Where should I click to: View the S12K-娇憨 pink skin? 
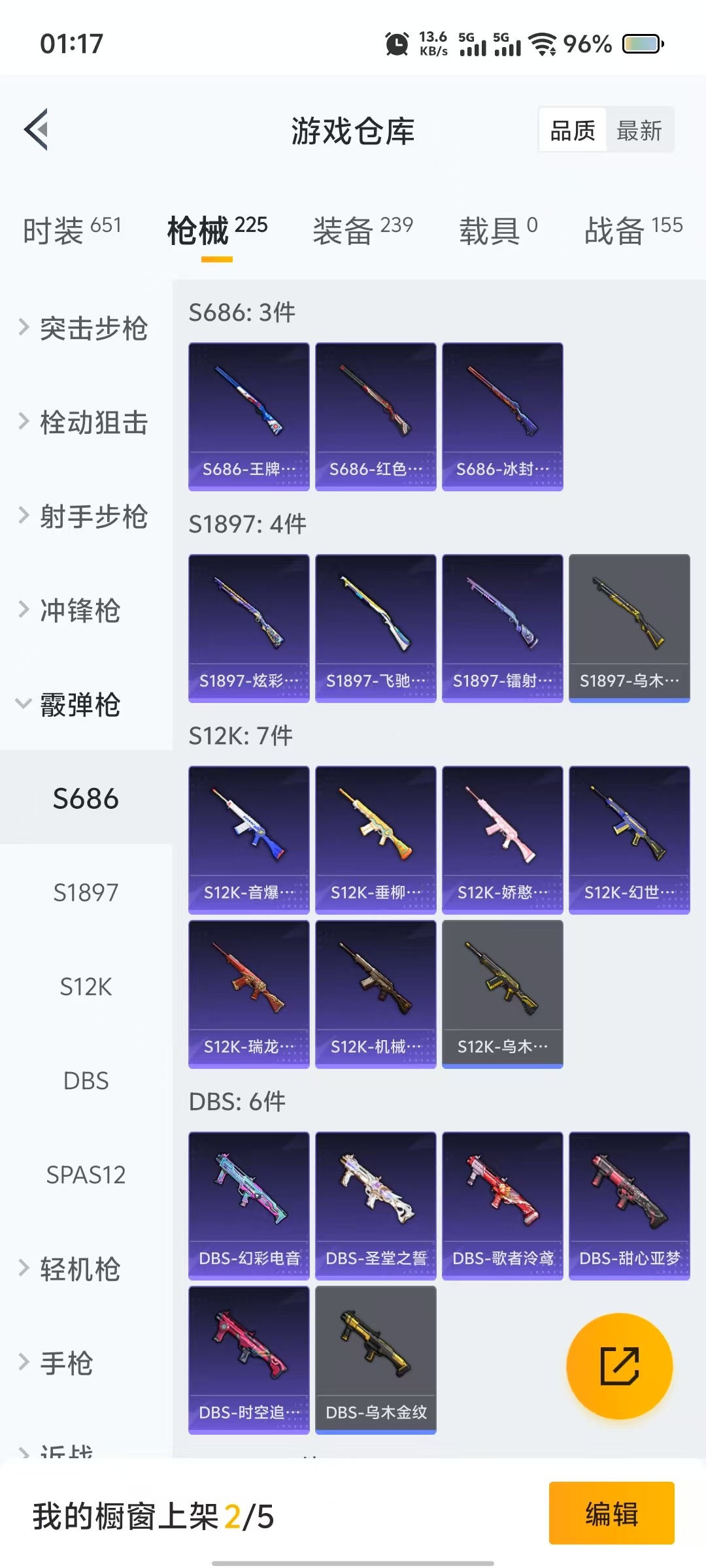point(502,840)
